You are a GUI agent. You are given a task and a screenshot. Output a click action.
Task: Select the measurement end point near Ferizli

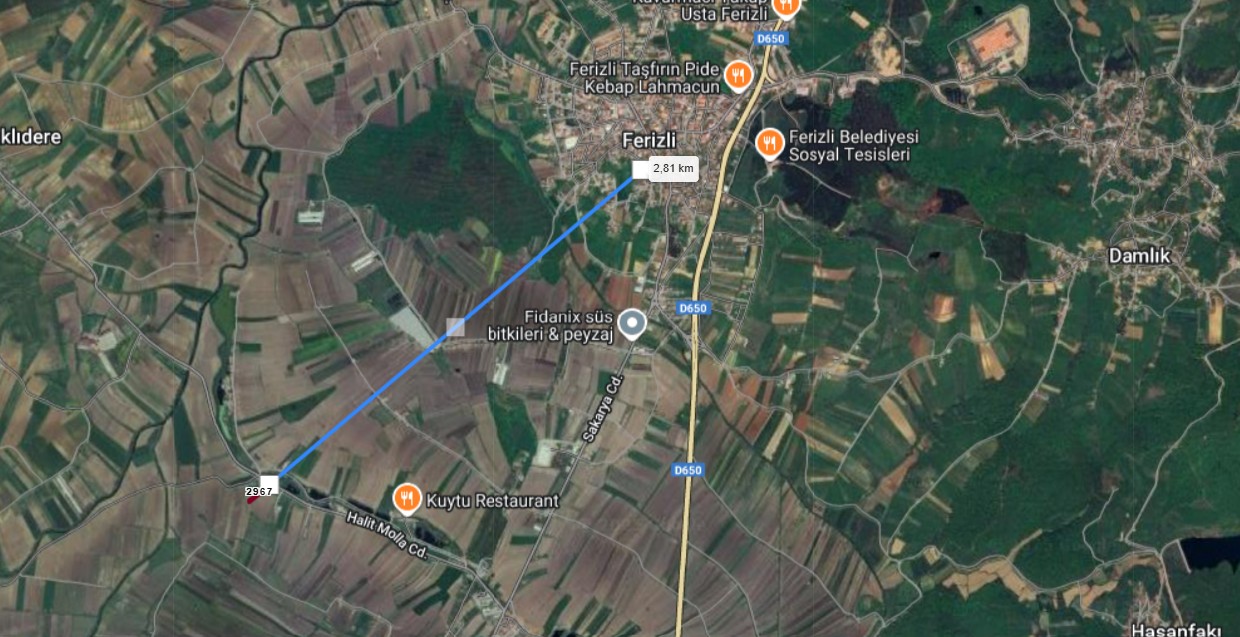tap(641, 170)
